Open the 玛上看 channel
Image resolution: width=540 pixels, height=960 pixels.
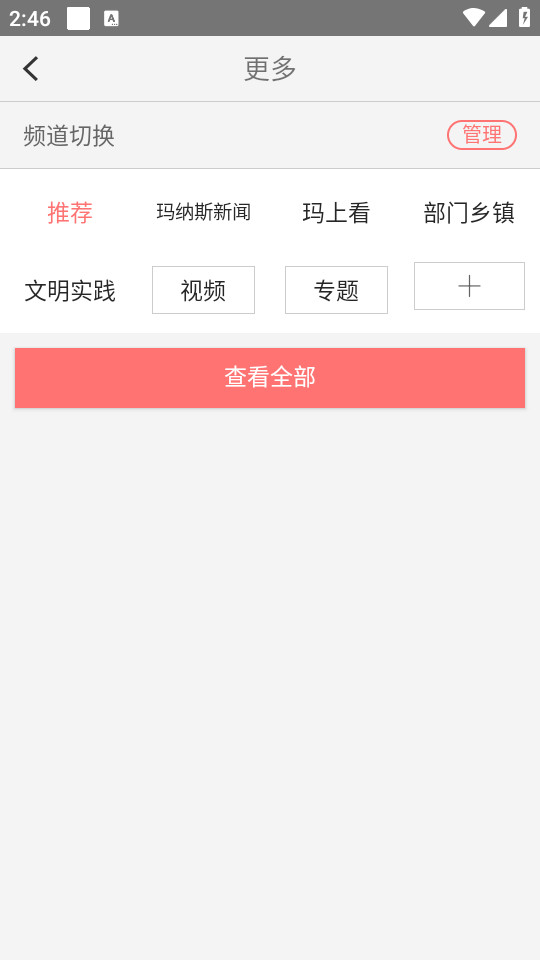[x=336, y=212]
